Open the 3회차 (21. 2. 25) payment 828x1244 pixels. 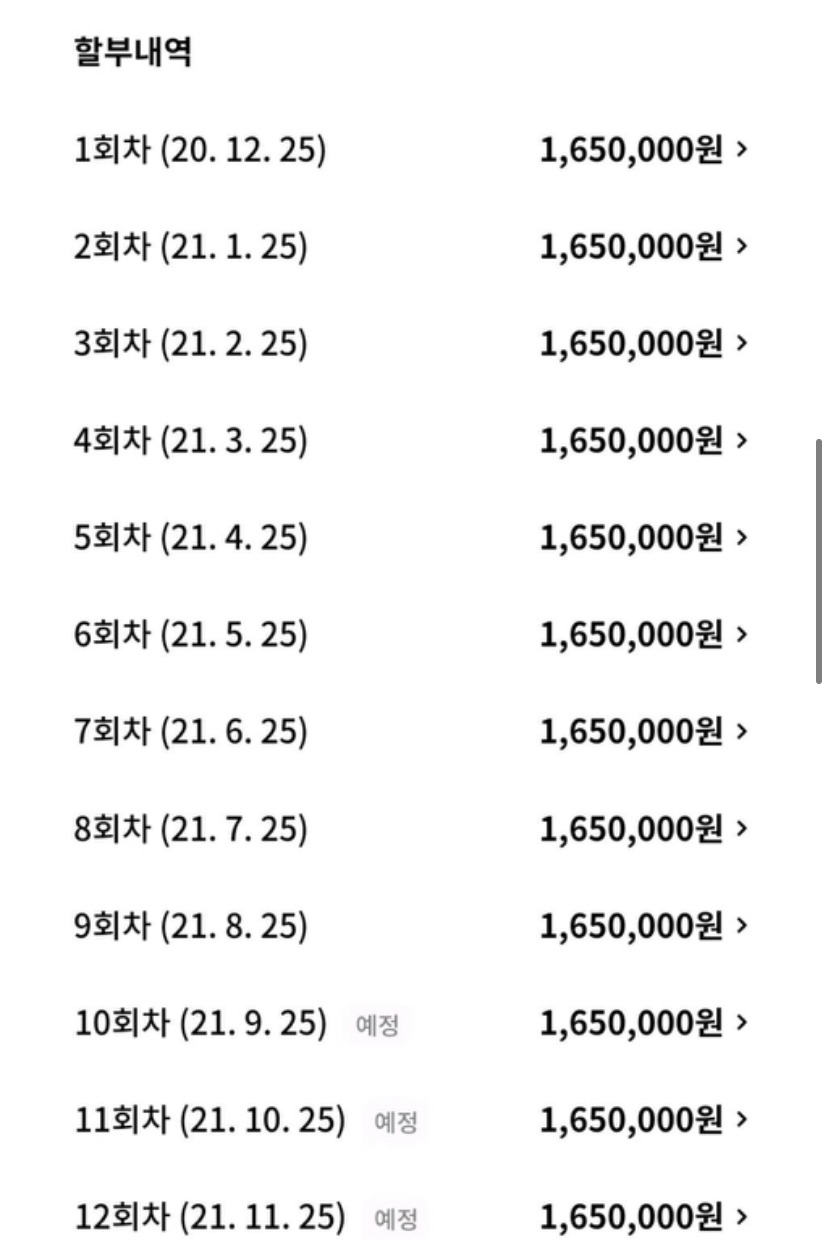[x=410, y=345]
